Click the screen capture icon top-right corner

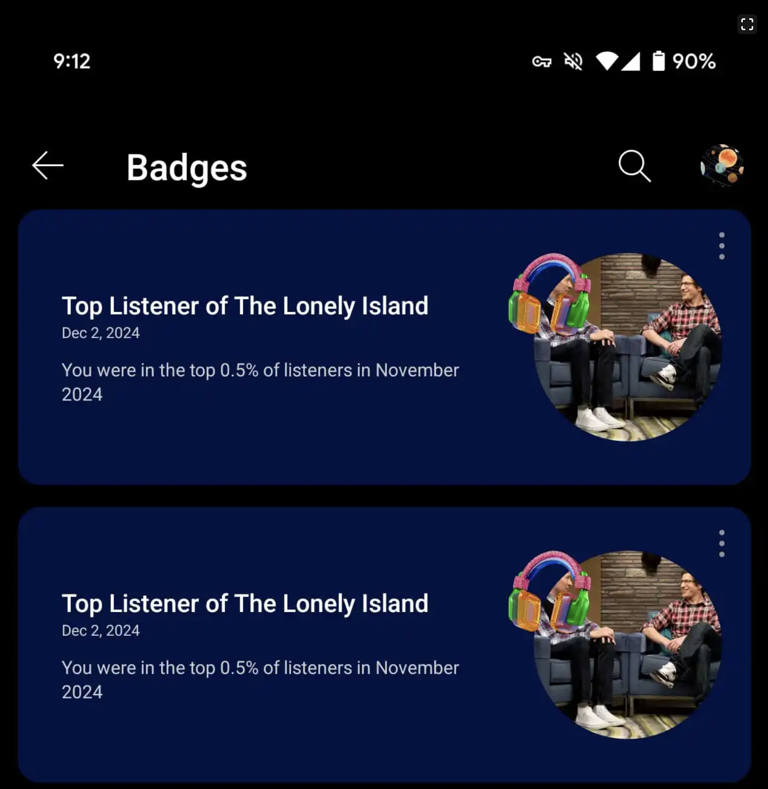click(747, 23)
